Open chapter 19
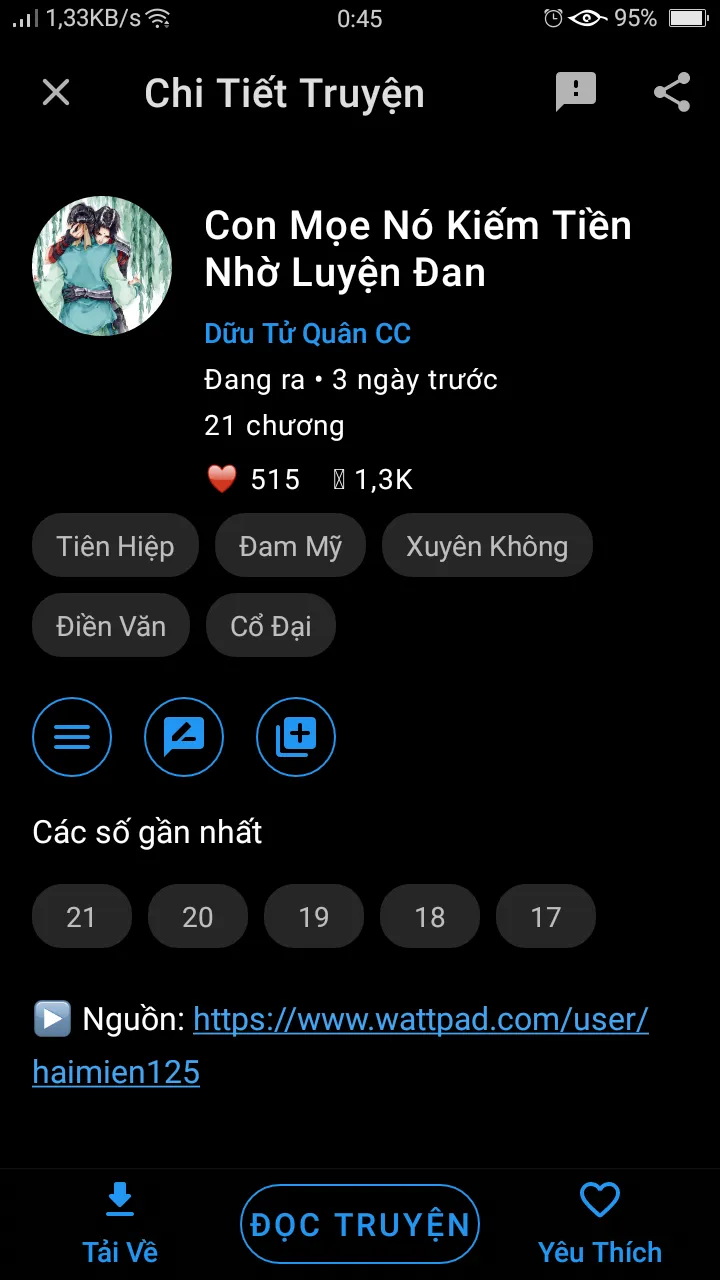Image resolution: width=720 pixels, height=1280 pixels. [x=313, y=916]
